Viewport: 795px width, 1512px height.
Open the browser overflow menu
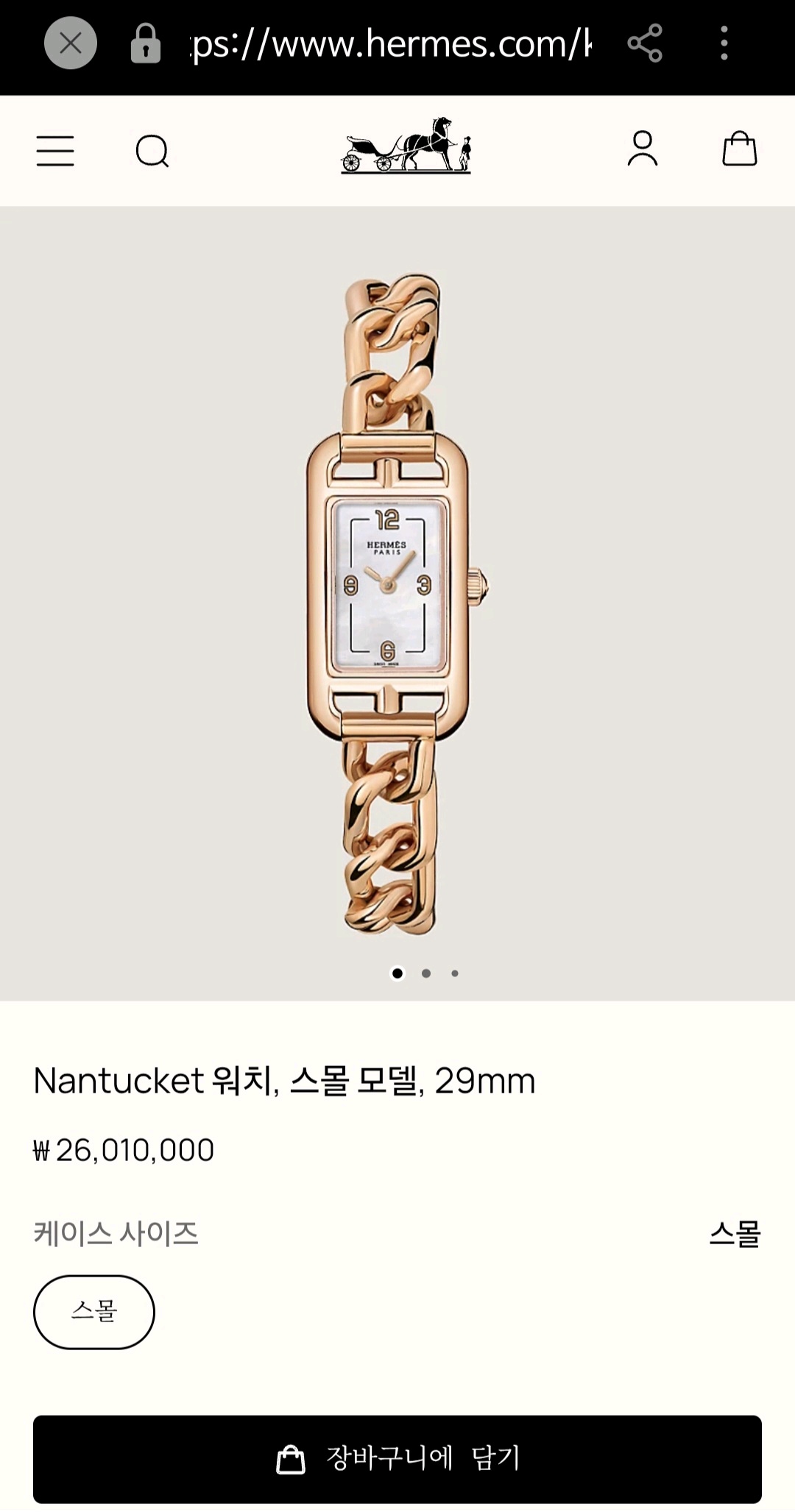pos(724,43)
